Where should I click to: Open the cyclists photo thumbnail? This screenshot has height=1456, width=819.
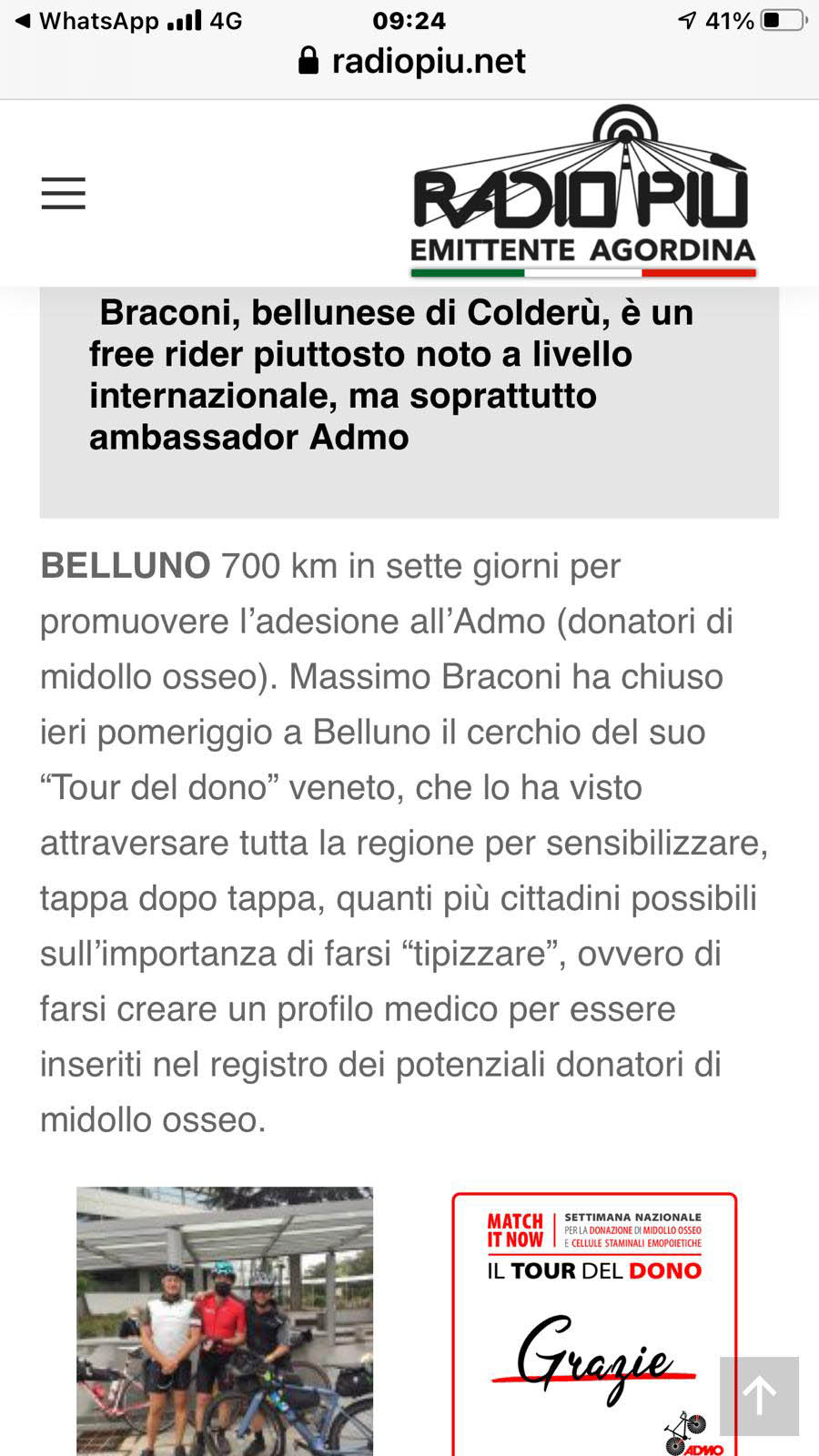[225, 1320]
